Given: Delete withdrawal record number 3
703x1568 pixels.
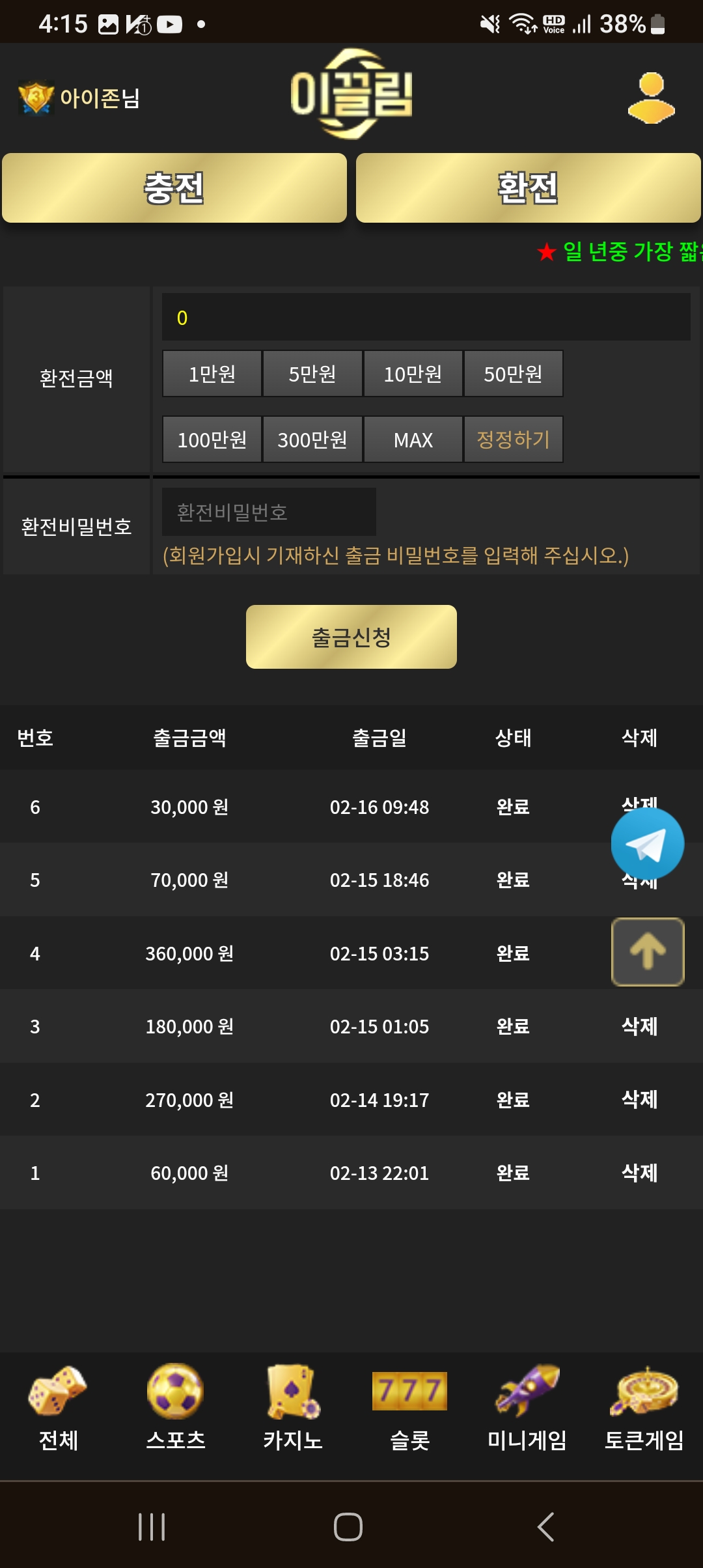Looking at the screenshot, I should pyautogui.click(x=639, y=1026).
